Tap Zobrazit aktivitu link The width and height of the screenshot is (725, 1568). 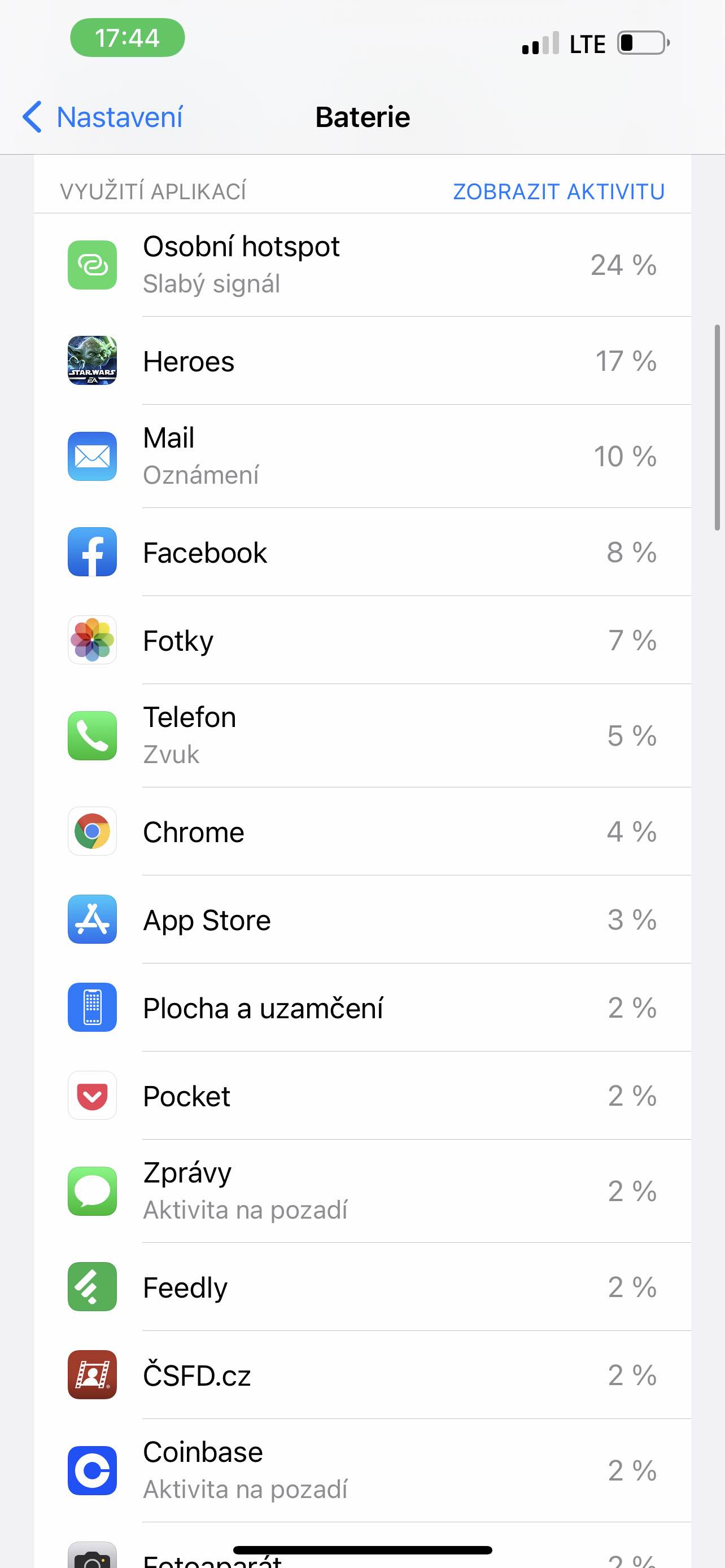[x=558, y=192]
